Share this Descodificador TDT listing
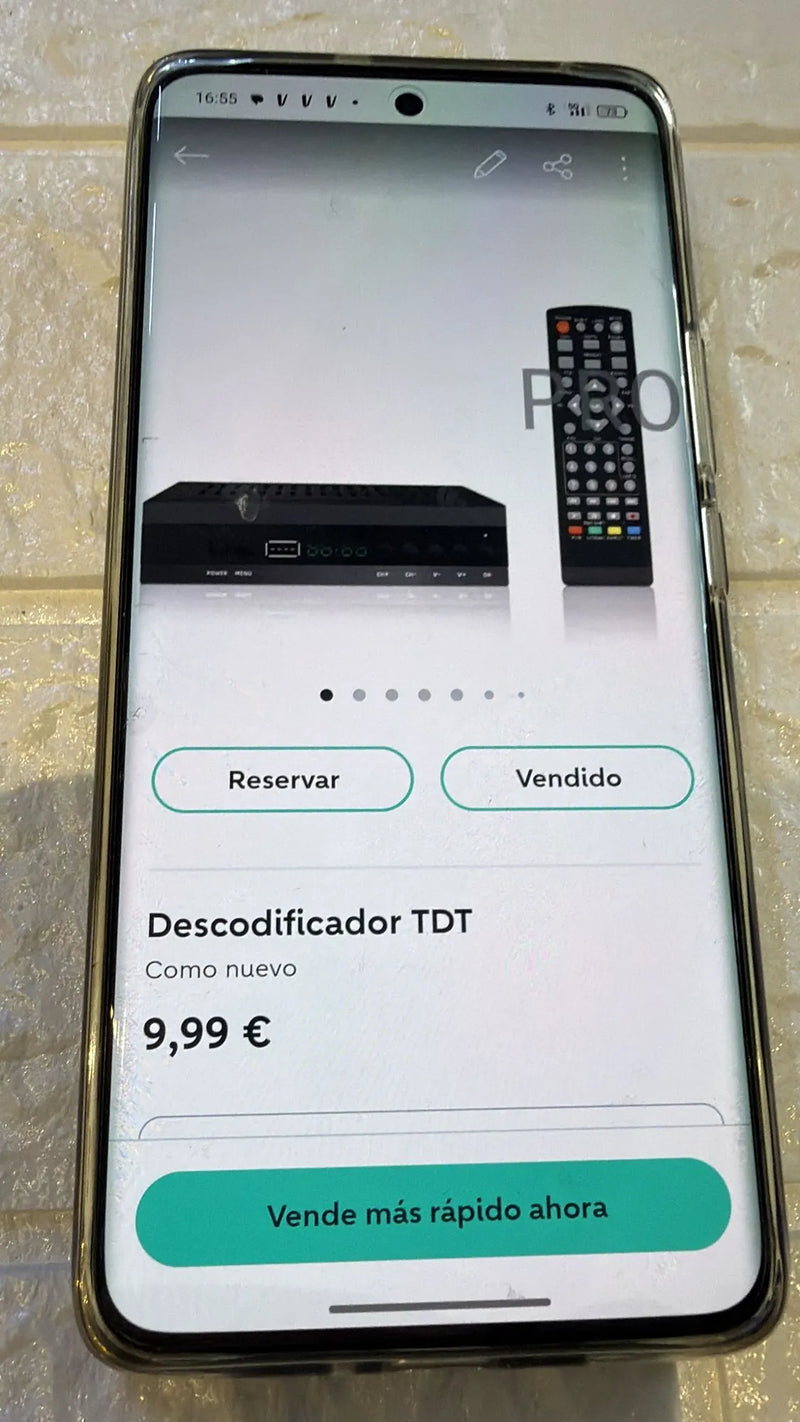Image resolution: width=800 pixels, height=1422 pixels. (x=558, y=166)
